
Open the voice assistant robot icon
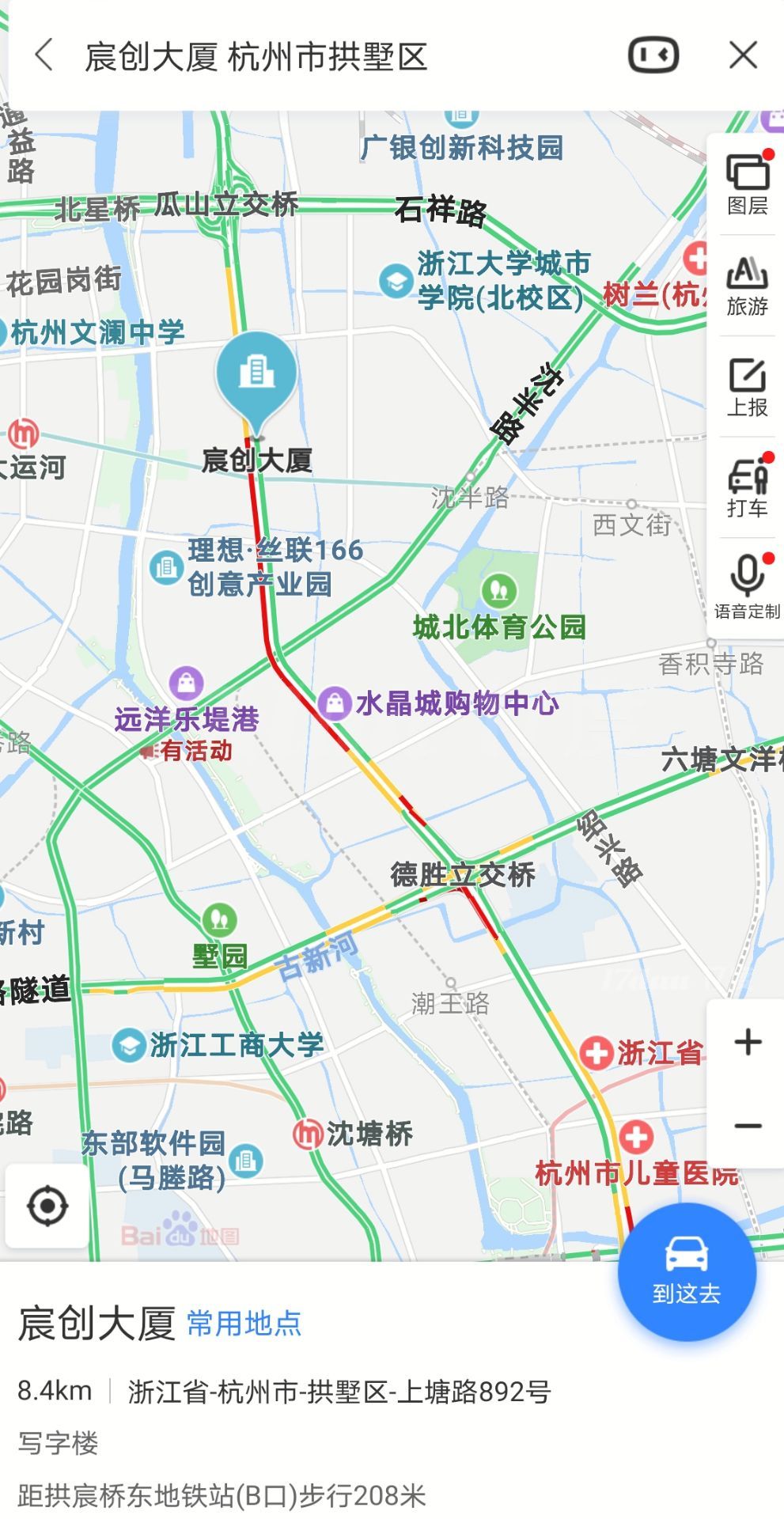[653, 55]
